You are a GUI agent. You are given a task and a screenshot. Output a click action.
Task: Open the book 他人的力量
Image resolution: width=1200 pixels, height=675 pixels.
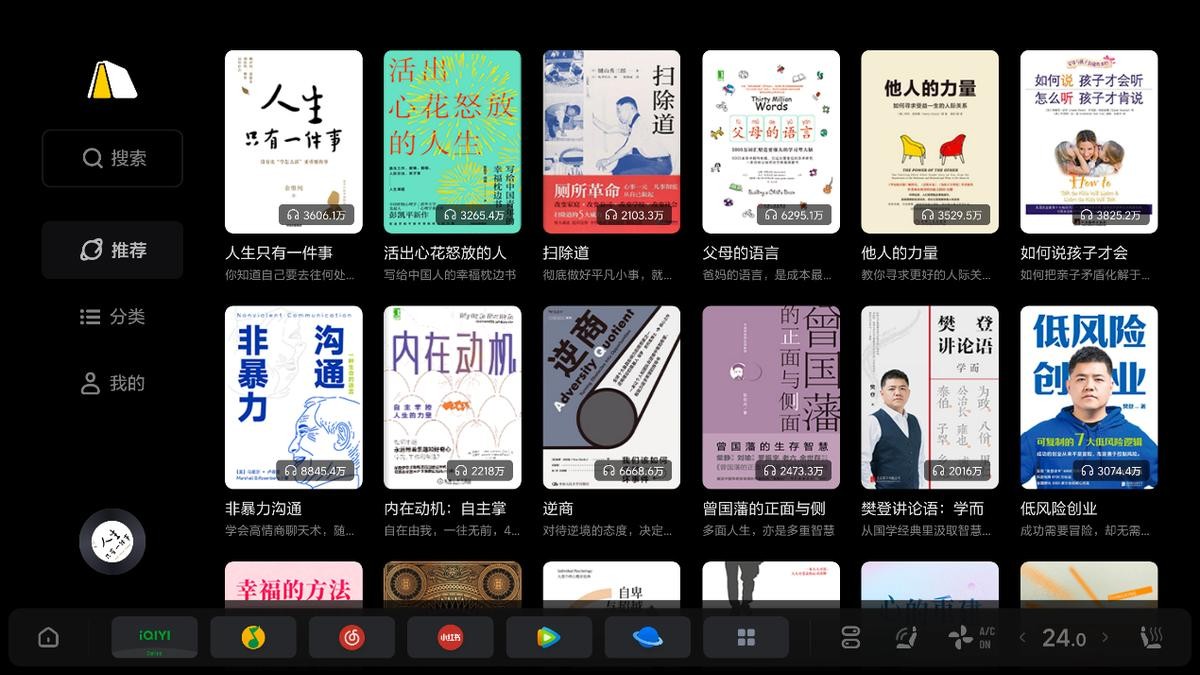(929, 142)
